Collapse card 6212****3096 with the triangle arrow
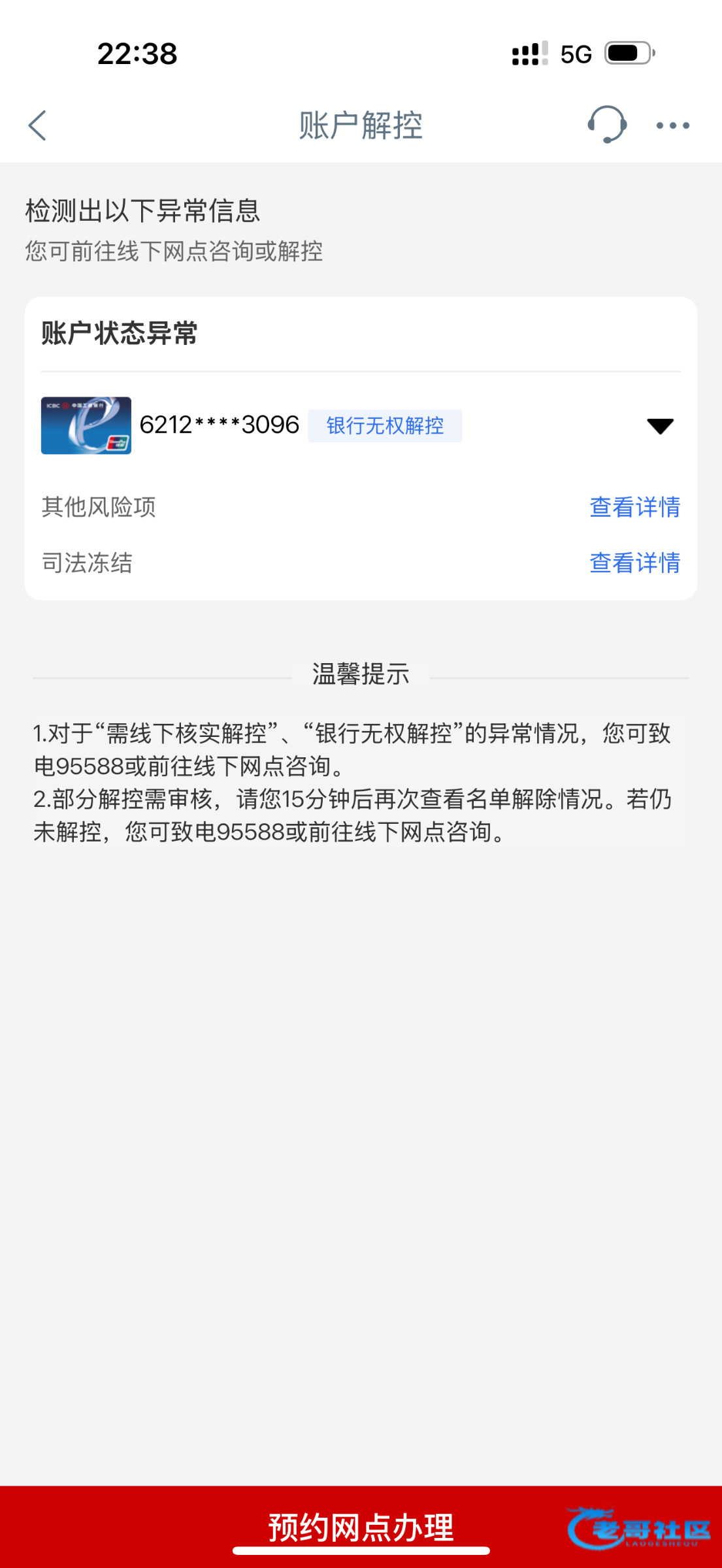Image resolution: width=722 pixels, height=1568 pixels. point(660,426)
